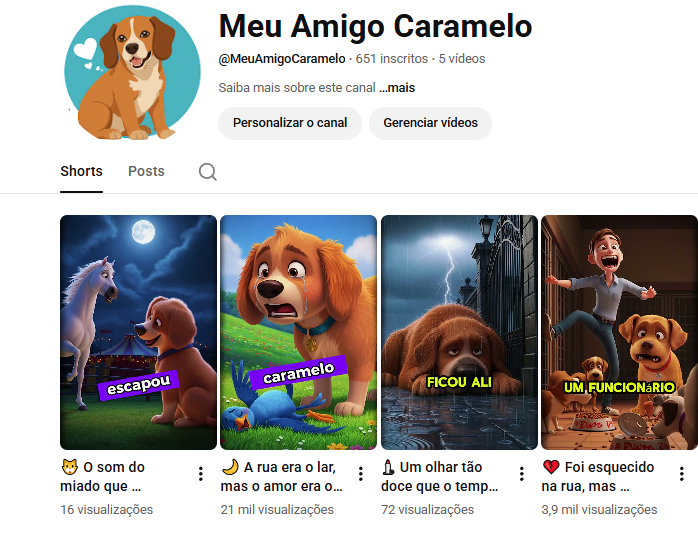Watch the 'UM FUNCIONÁRIO' short
Viewport: 698px width, 558px height.
[619, 332]
